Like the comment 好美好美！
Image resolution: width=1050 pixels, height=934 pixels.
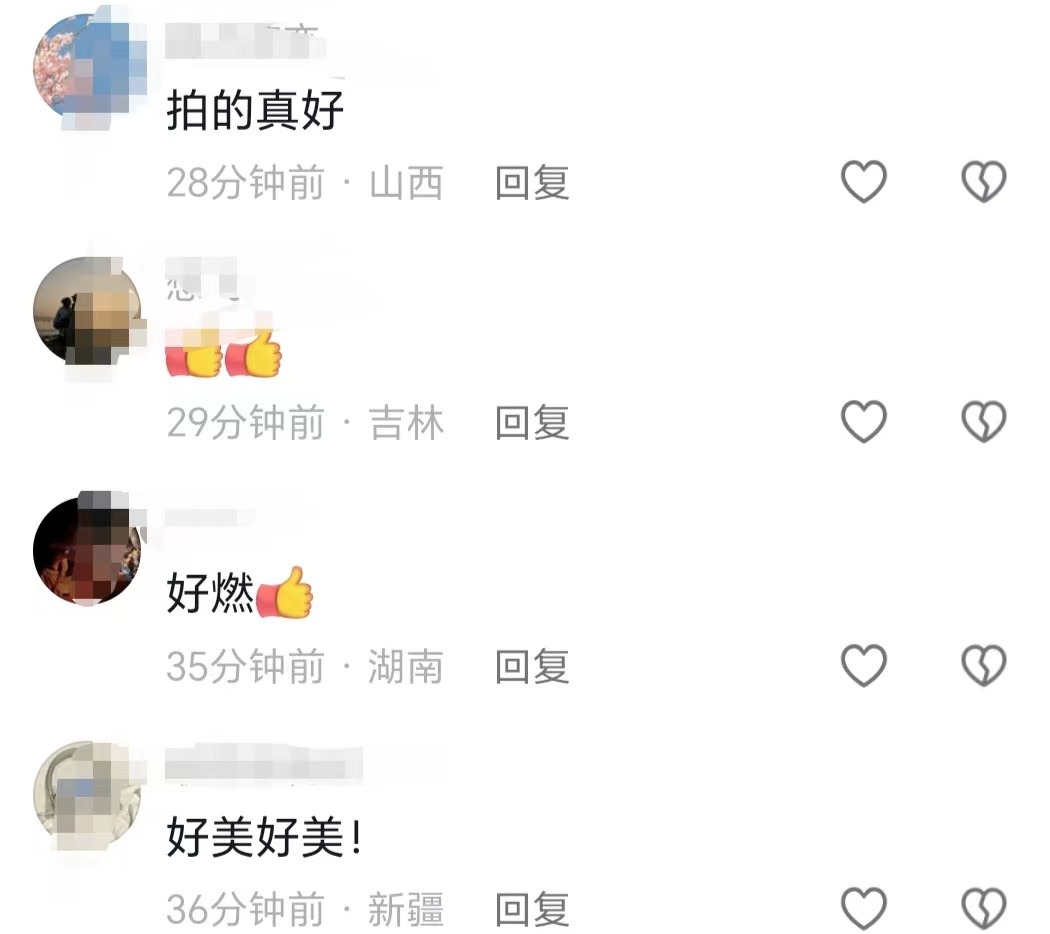(x=864, y=908)
